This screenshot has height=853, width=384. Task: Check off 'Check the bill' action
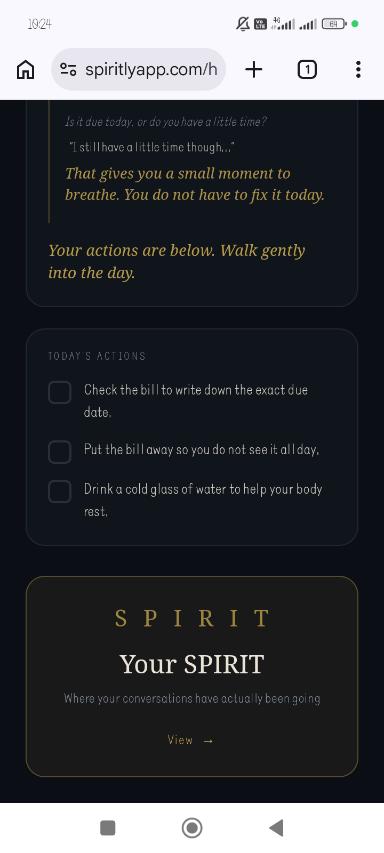click(60, 392)
